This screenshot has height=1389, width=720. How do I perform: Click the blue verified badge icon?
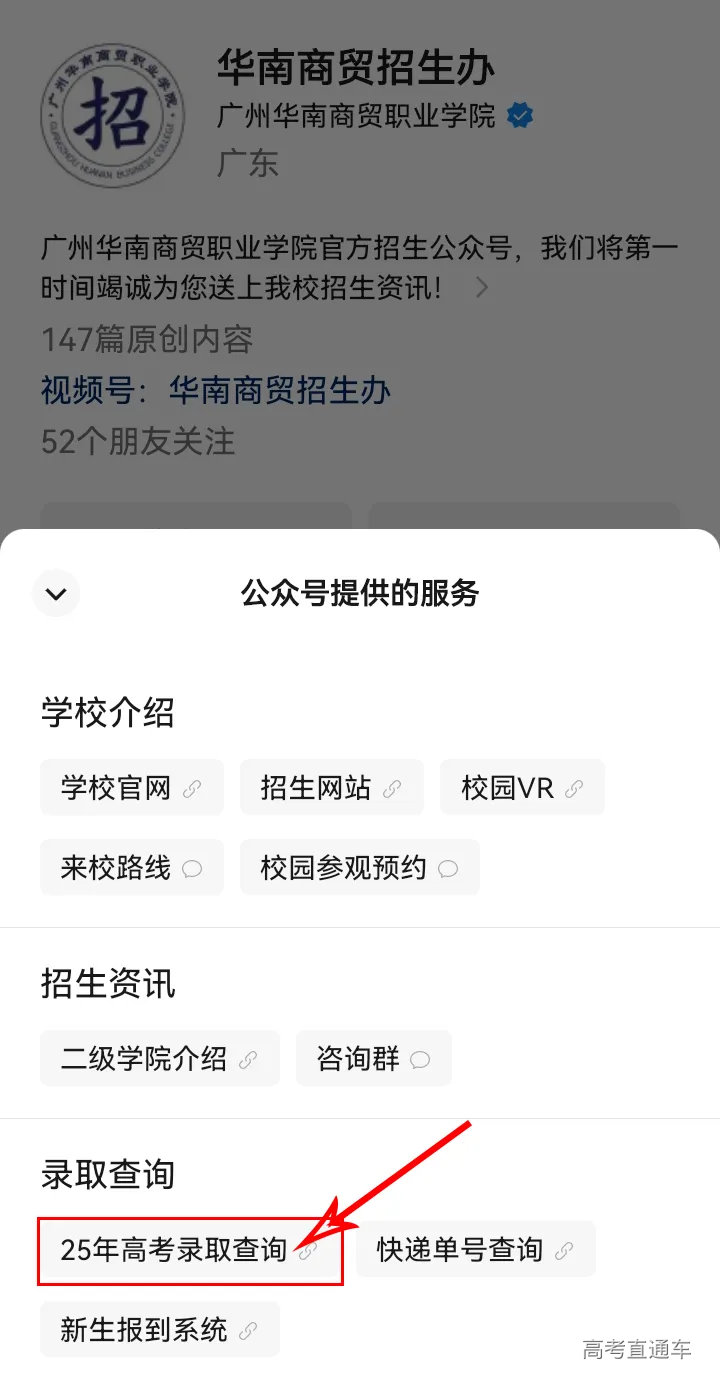point(518,116)
